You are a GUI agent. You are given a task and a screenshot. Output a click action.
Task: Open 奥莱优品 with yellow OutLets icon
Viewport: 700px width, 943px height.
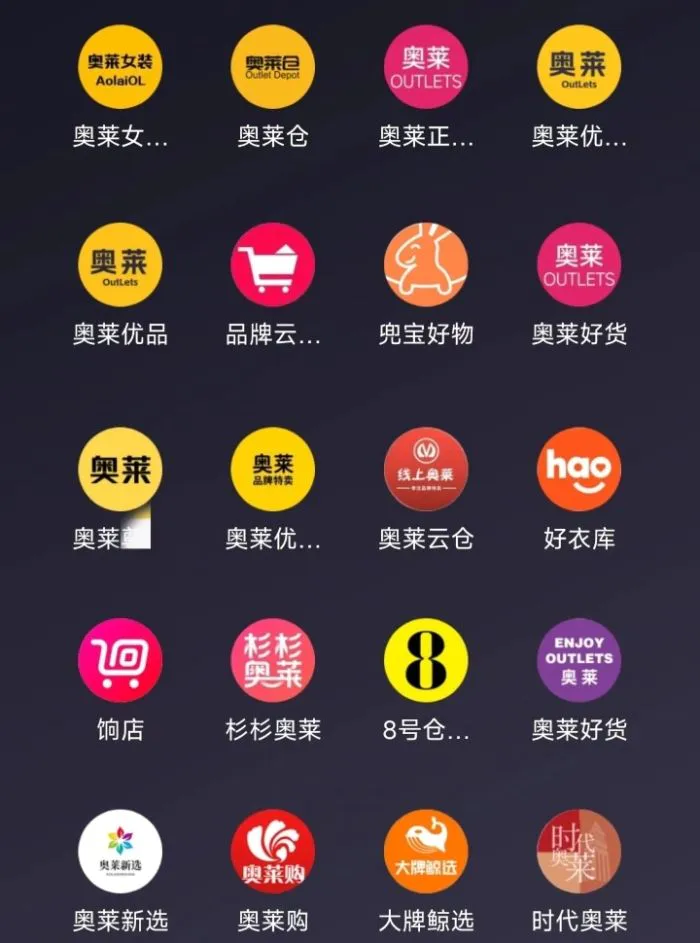pos(120,265)
